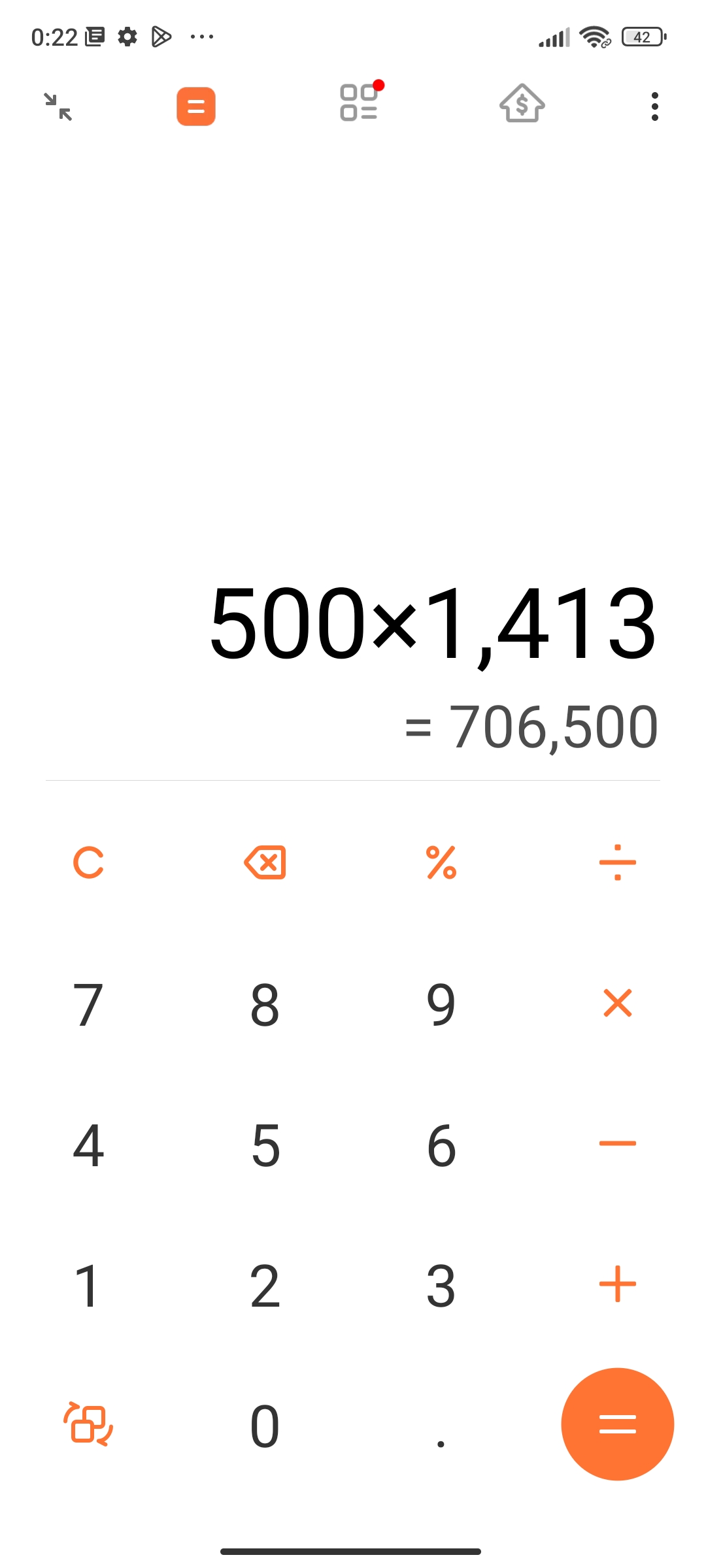Tap the orange equals button
Screen dimensions: 706x1568
pyautogui.click(x=617, y=1424)
